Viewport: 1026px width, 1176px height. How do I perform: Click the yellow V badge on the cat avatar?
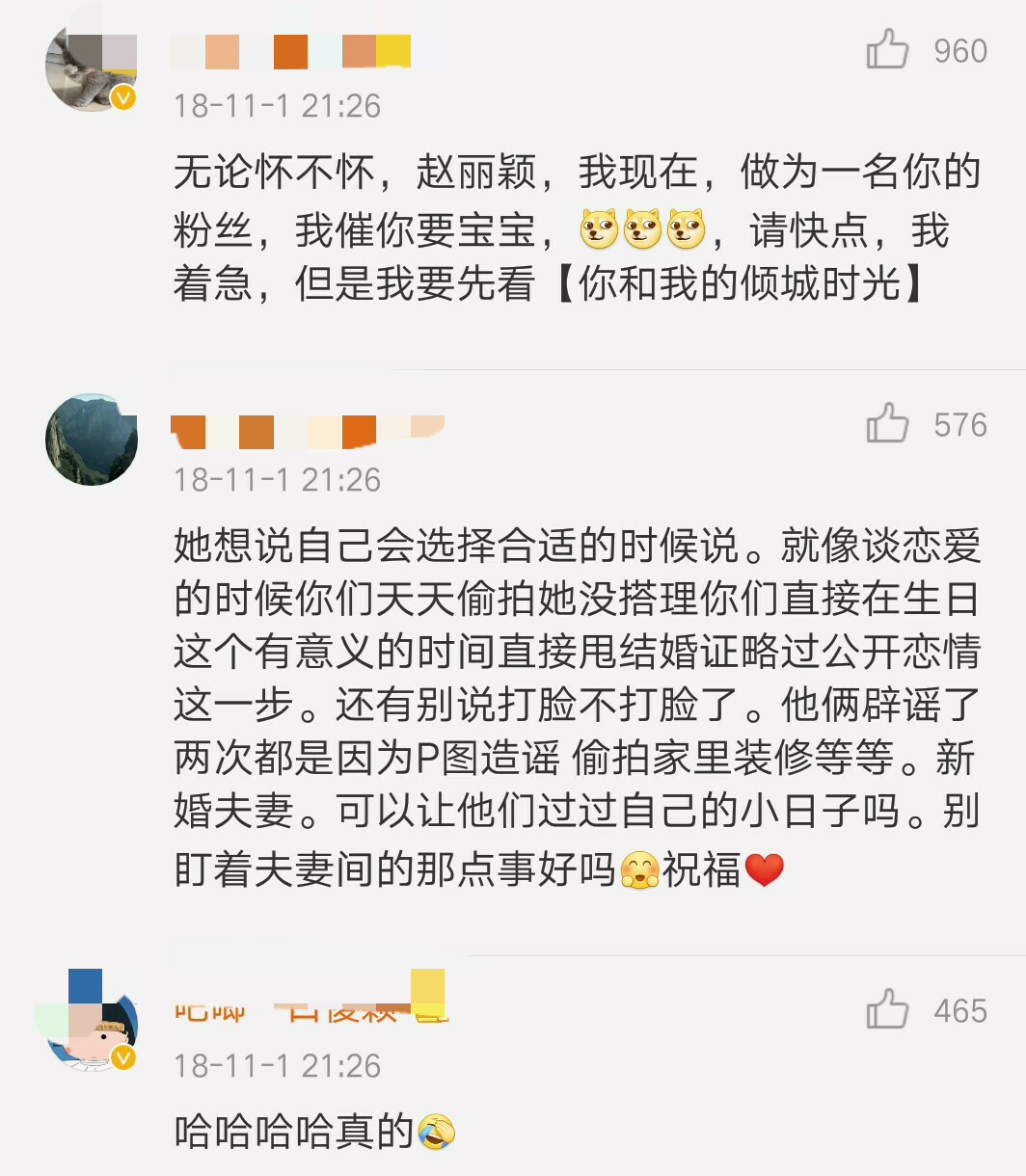click(121, 96)
